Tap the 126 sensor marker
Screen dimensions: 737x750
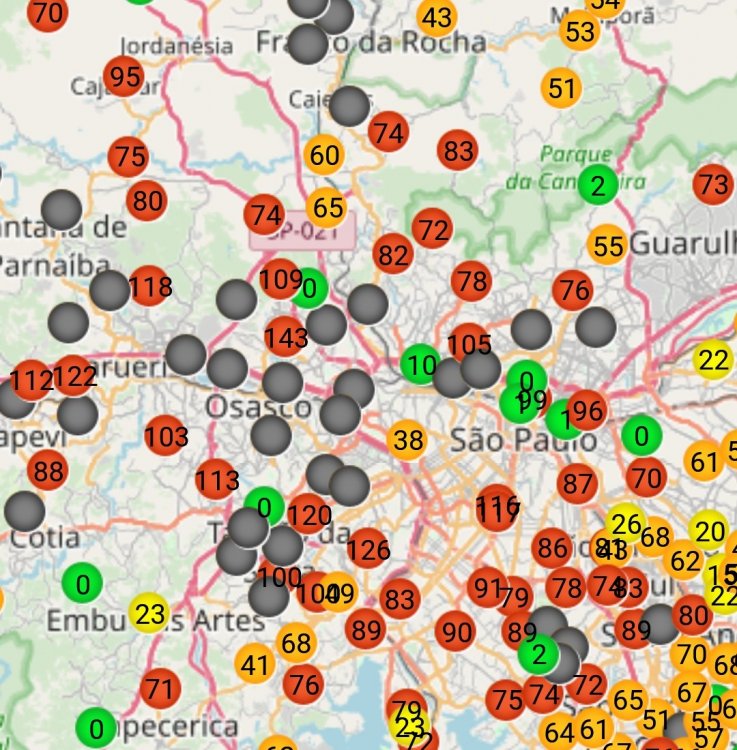(369, 549)
